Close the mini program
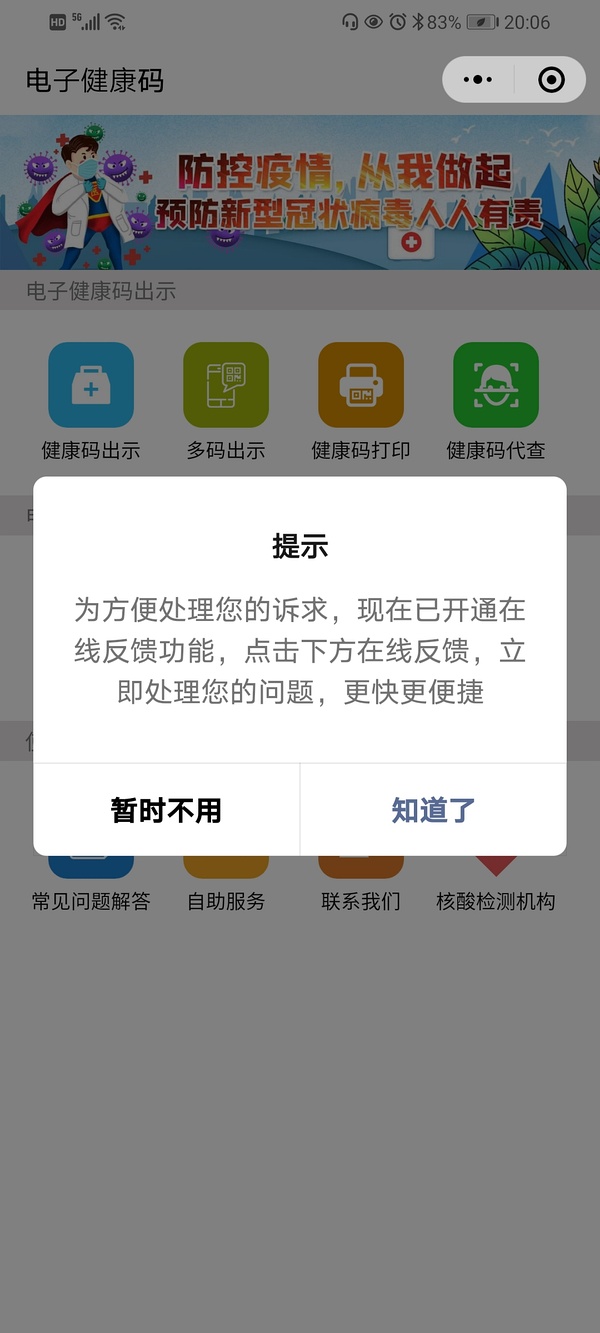 coord(551,80)
